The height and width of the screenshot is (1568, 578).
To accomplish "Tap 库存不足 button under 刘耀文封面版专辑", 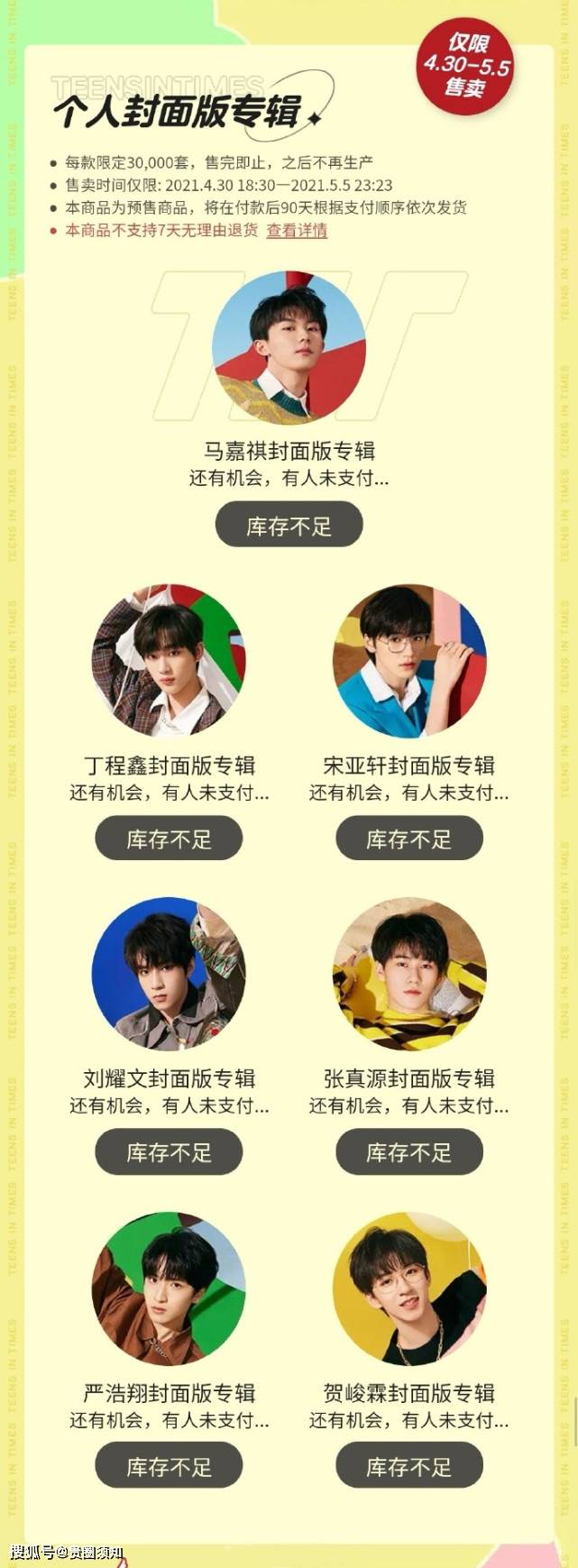I will tap(169, 1152).
